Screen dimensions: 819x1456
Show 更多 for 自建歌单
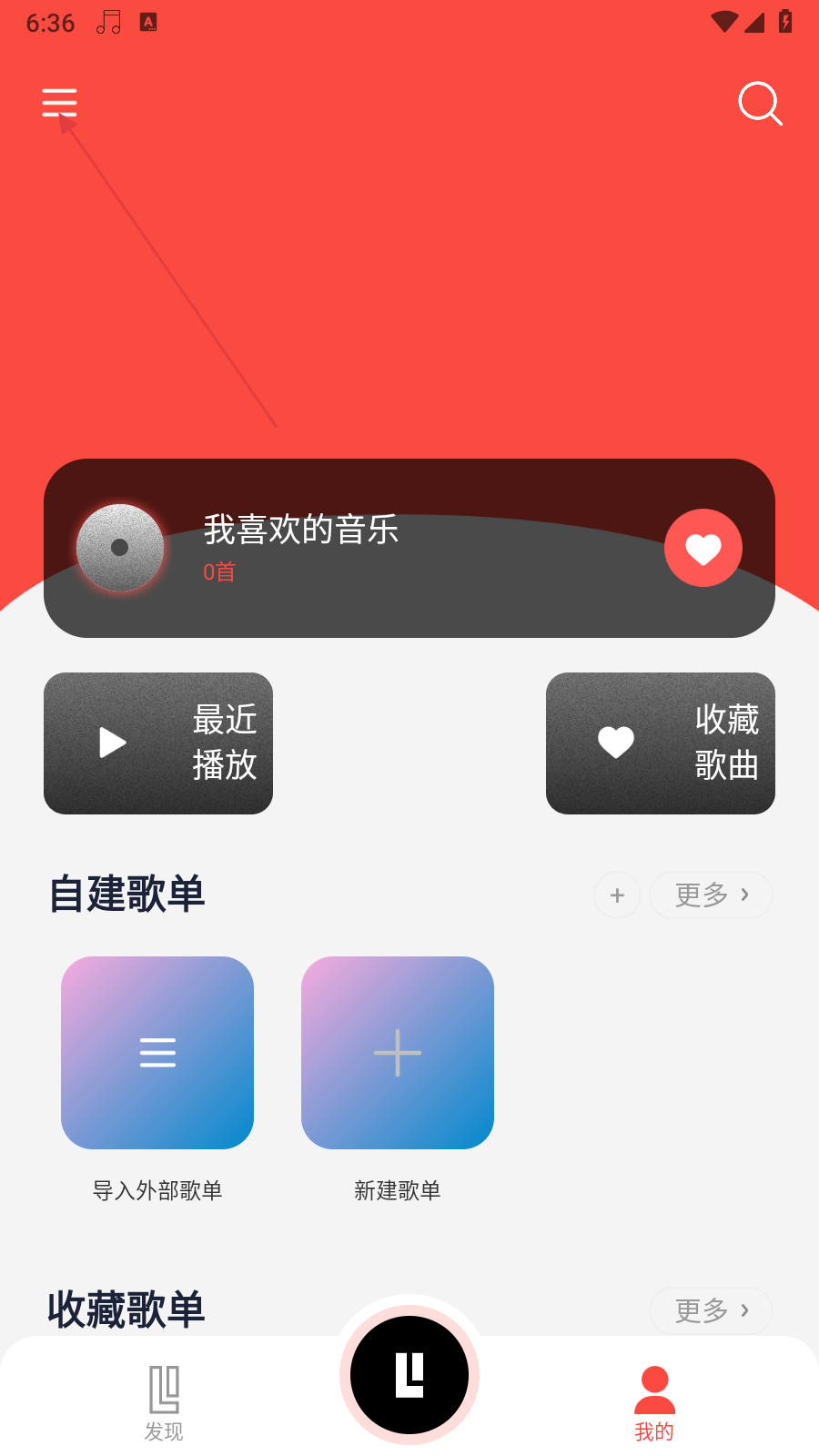(x=711, y=895)
